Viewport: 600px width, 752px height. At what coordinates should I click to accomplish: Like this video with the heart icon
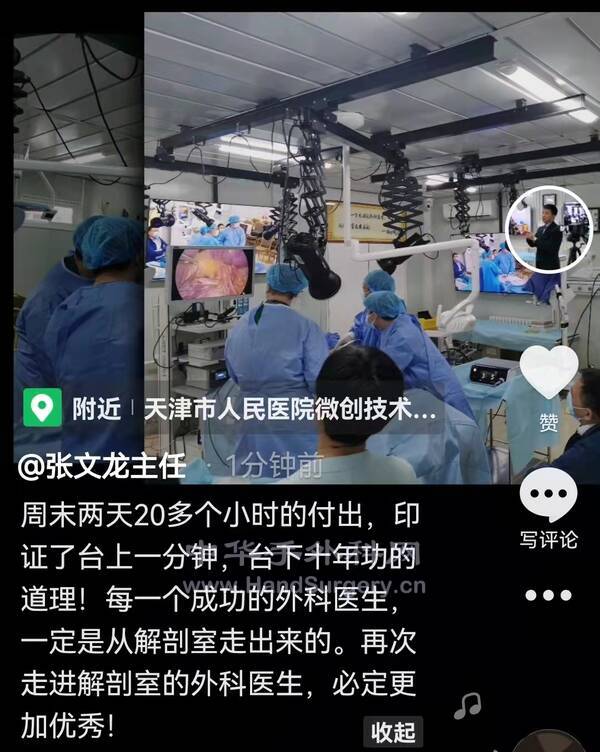[x=549, y=371]
